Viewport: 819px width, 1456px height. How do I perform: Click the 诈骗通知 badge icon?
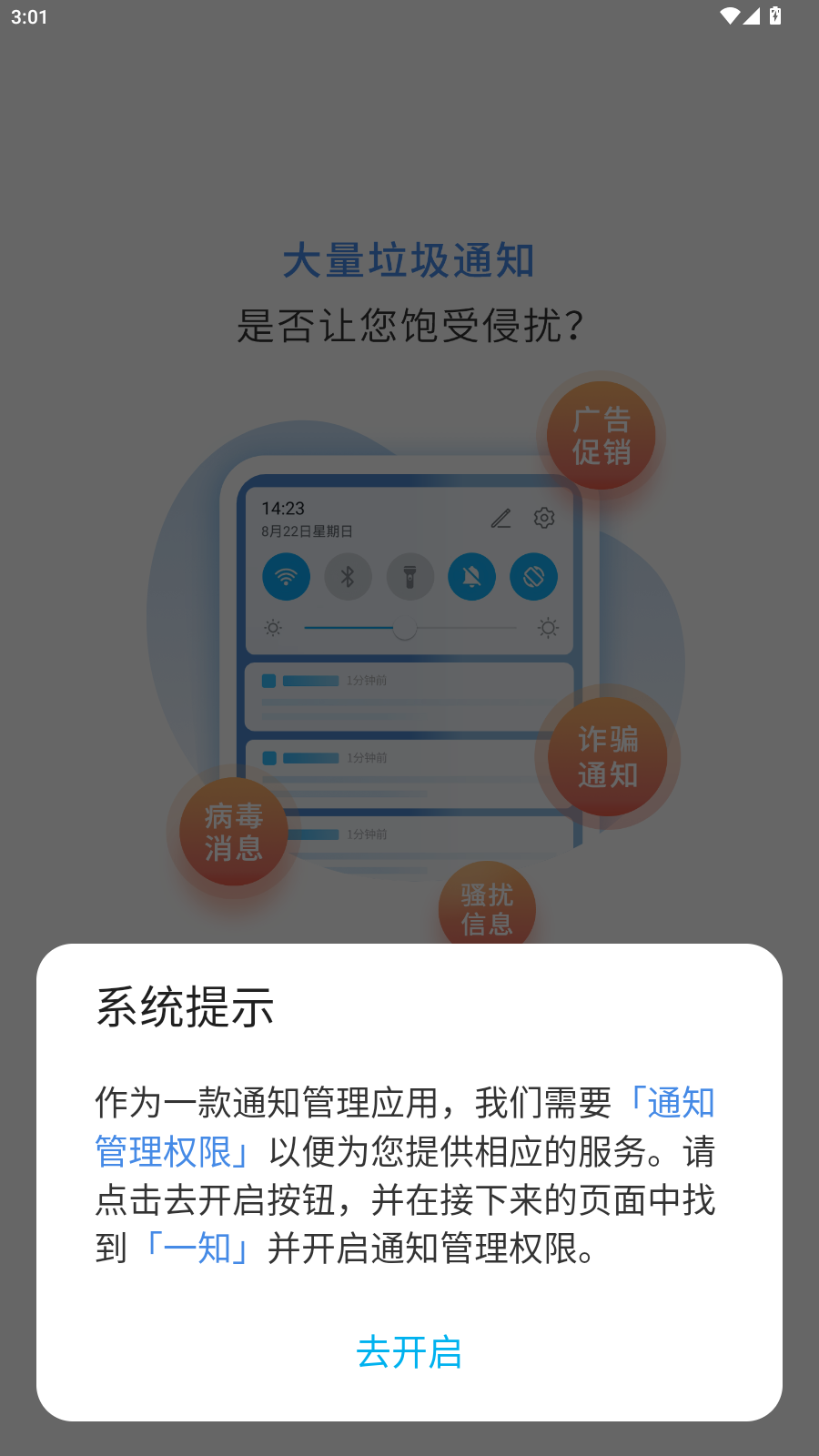tap(607, 757)
